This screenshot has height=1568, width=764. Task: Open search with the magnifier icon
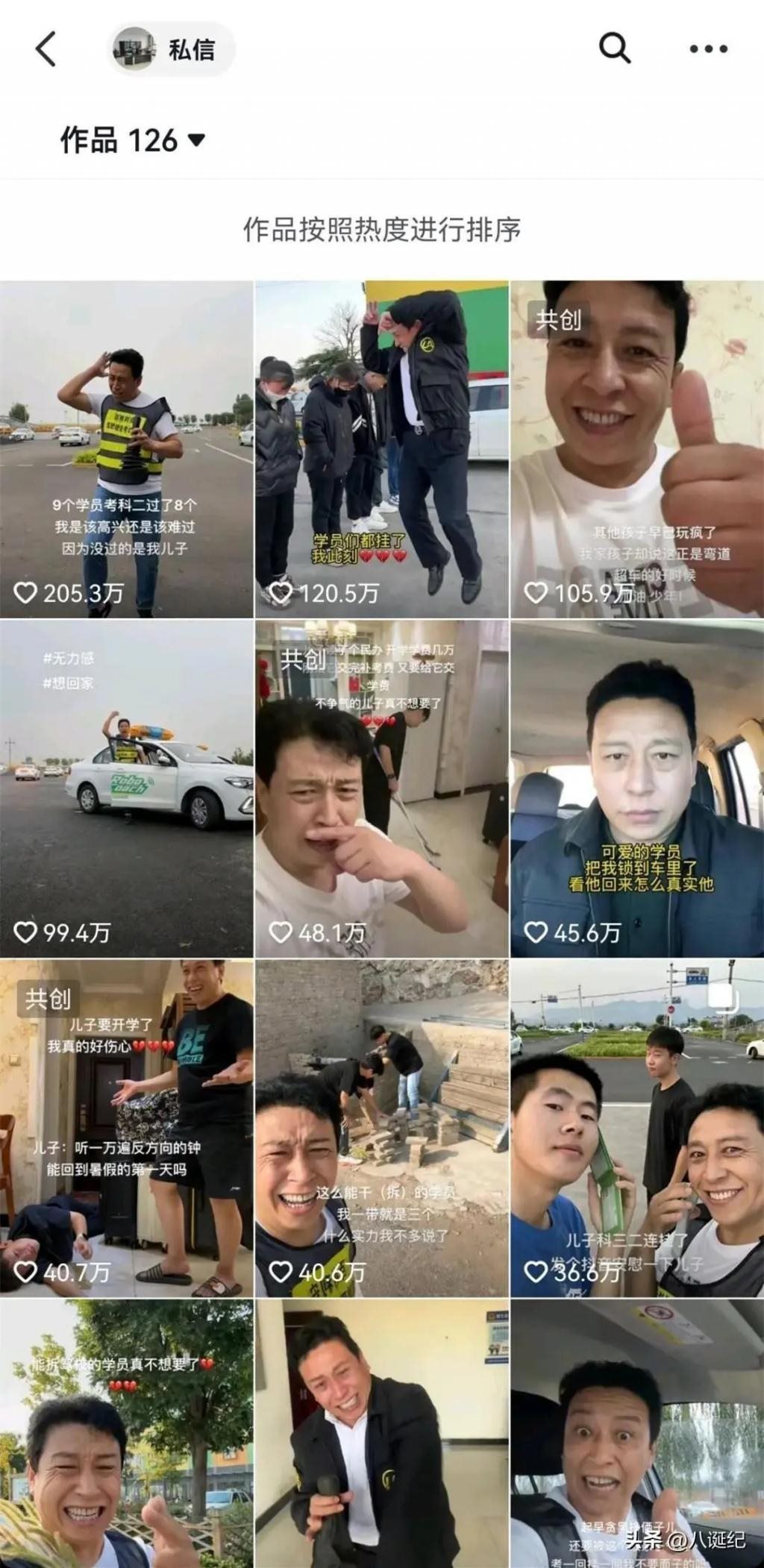tap(613, 50)
